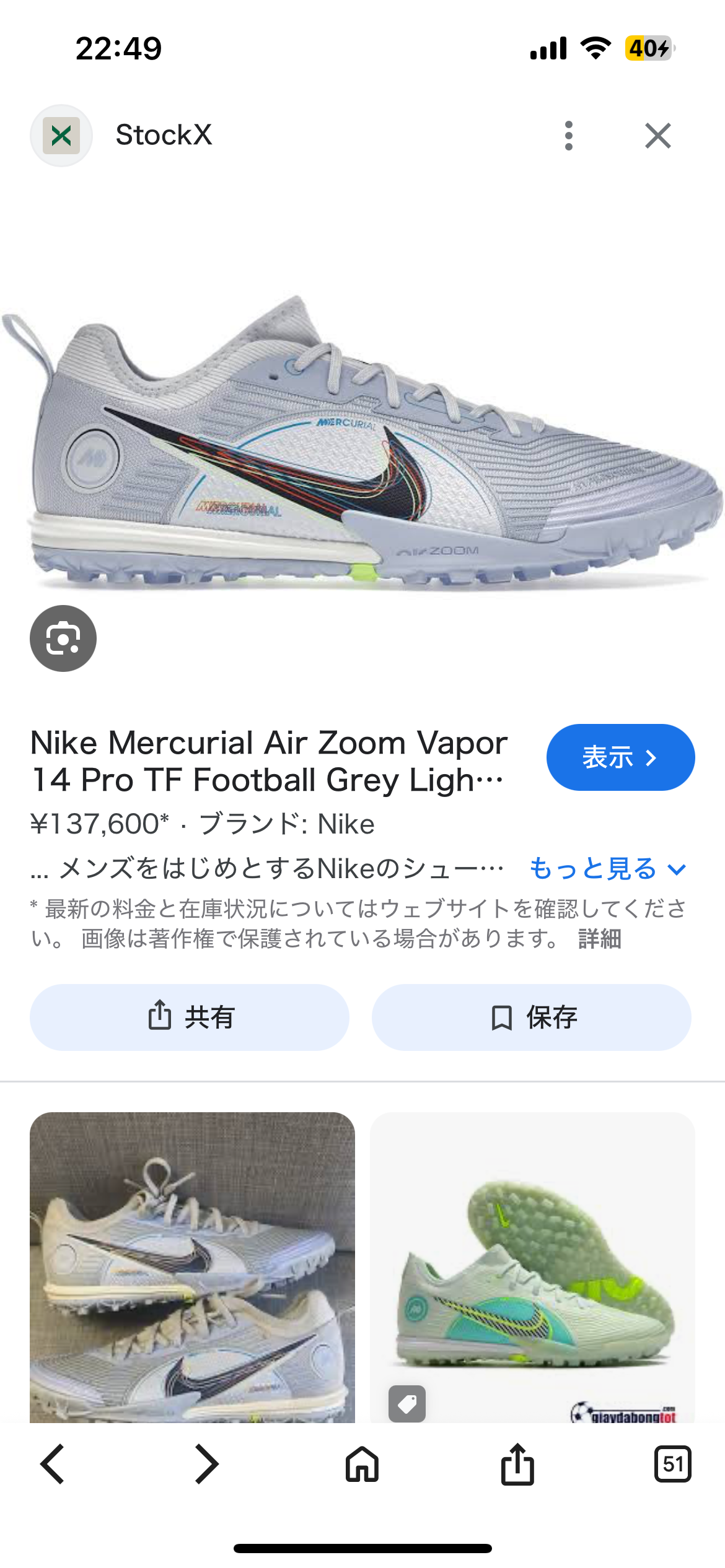The image size is (725, 1568).
Task: Go forward to the next page
Action: pos(206,1464)
